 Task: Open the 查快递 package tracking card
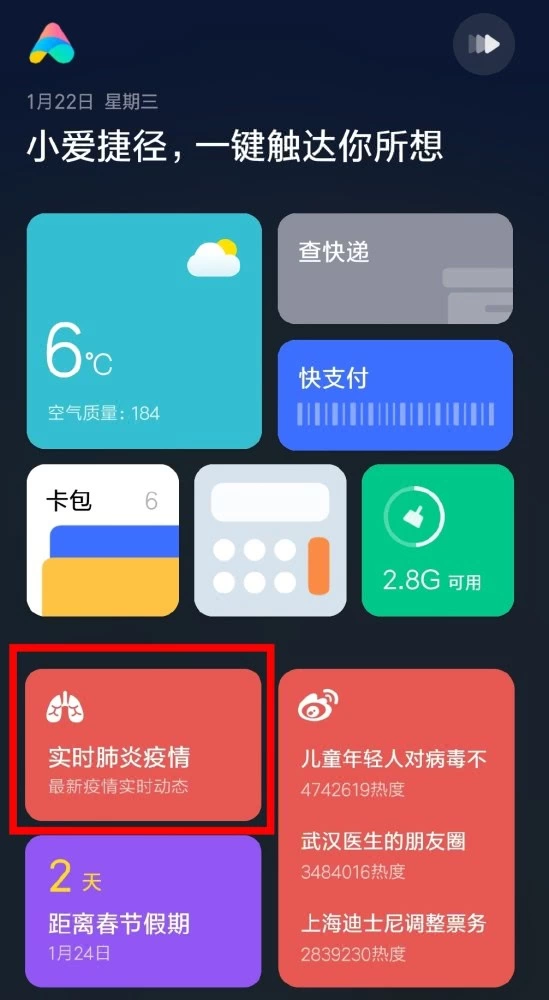coord(395,268)
